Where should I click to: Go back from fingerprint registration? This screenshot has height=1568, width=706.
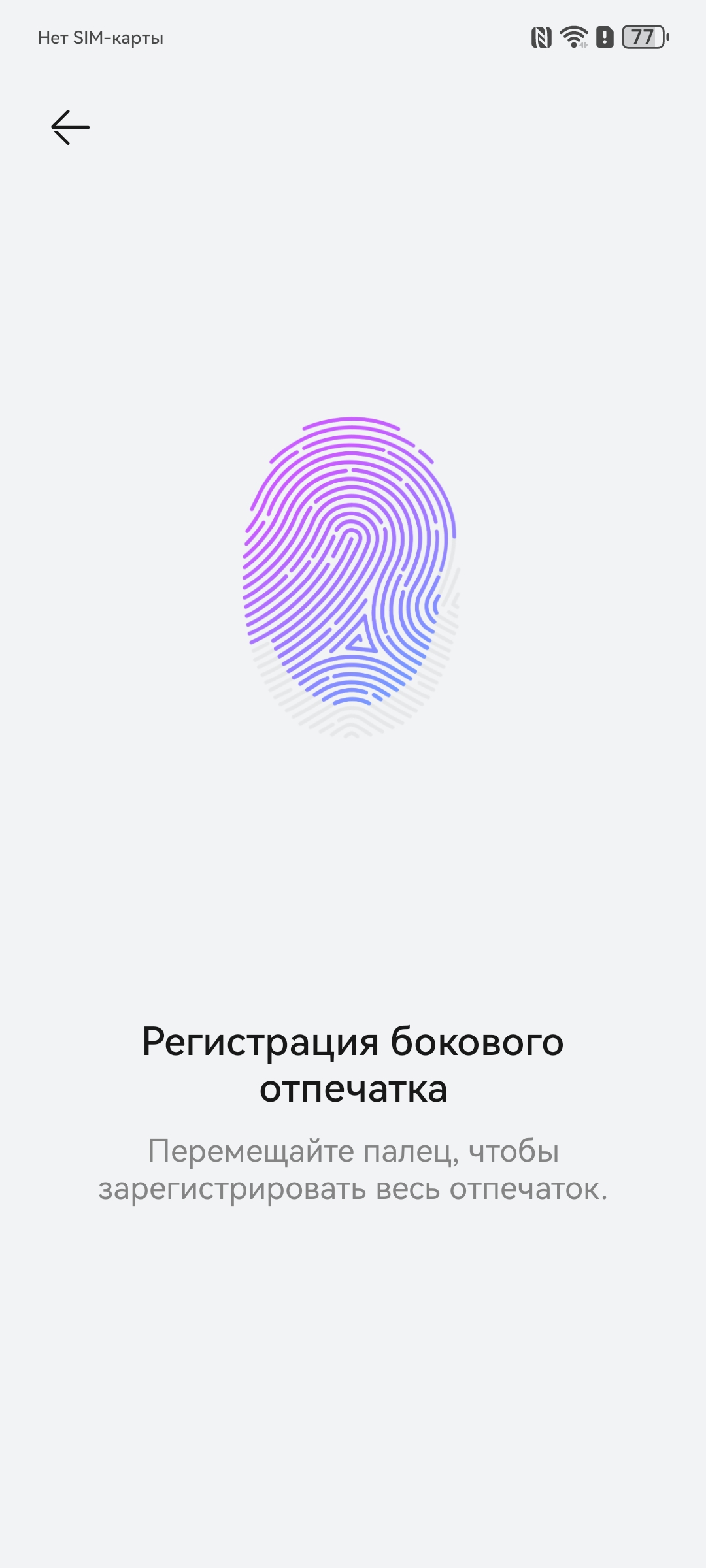[70, 127]
